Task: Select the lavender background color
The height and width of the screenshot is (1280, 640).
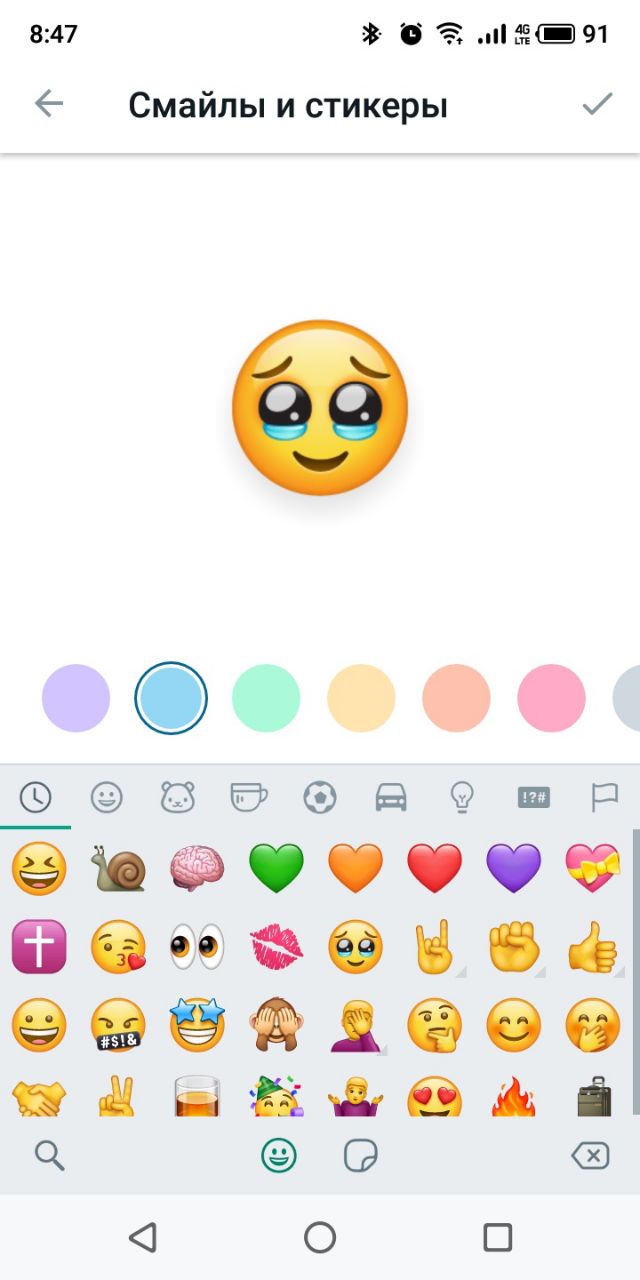Action: point(76,698)
